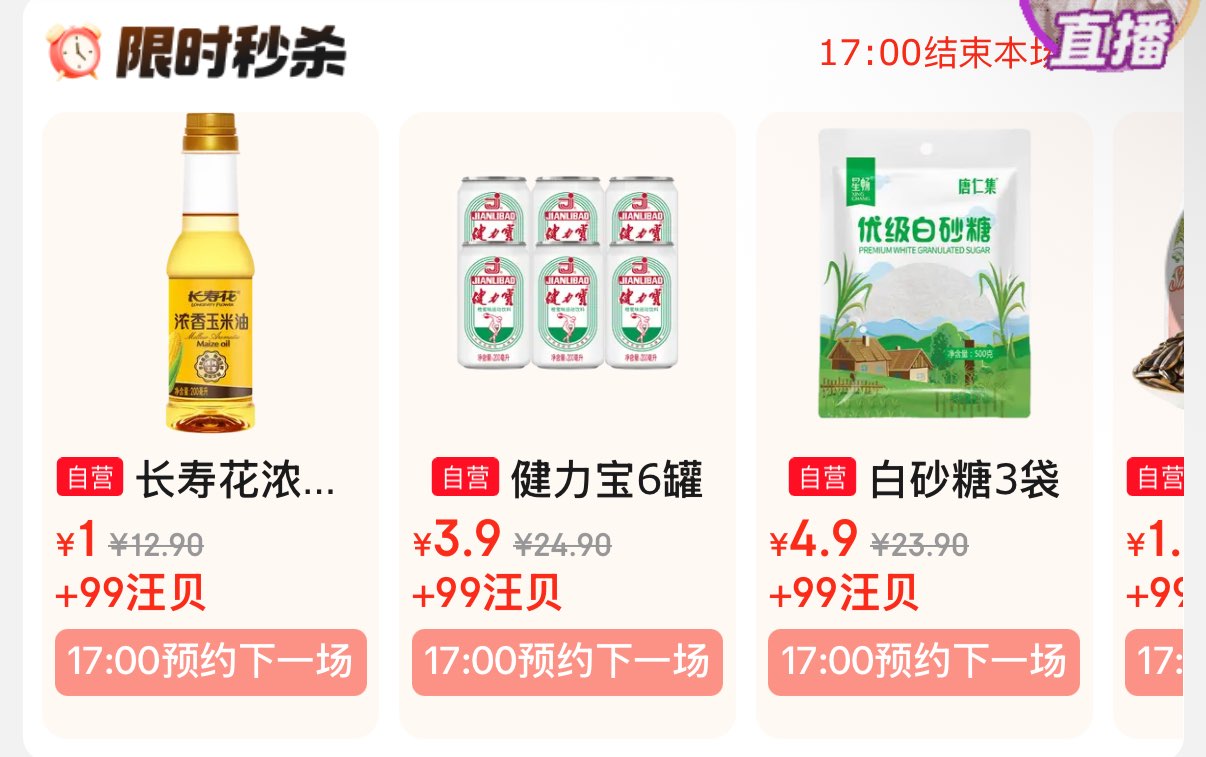This screenshot has height=757, width=1206.
Task: Open the 限时秒杀 flash sale section
Action: (x=230, y=52)
